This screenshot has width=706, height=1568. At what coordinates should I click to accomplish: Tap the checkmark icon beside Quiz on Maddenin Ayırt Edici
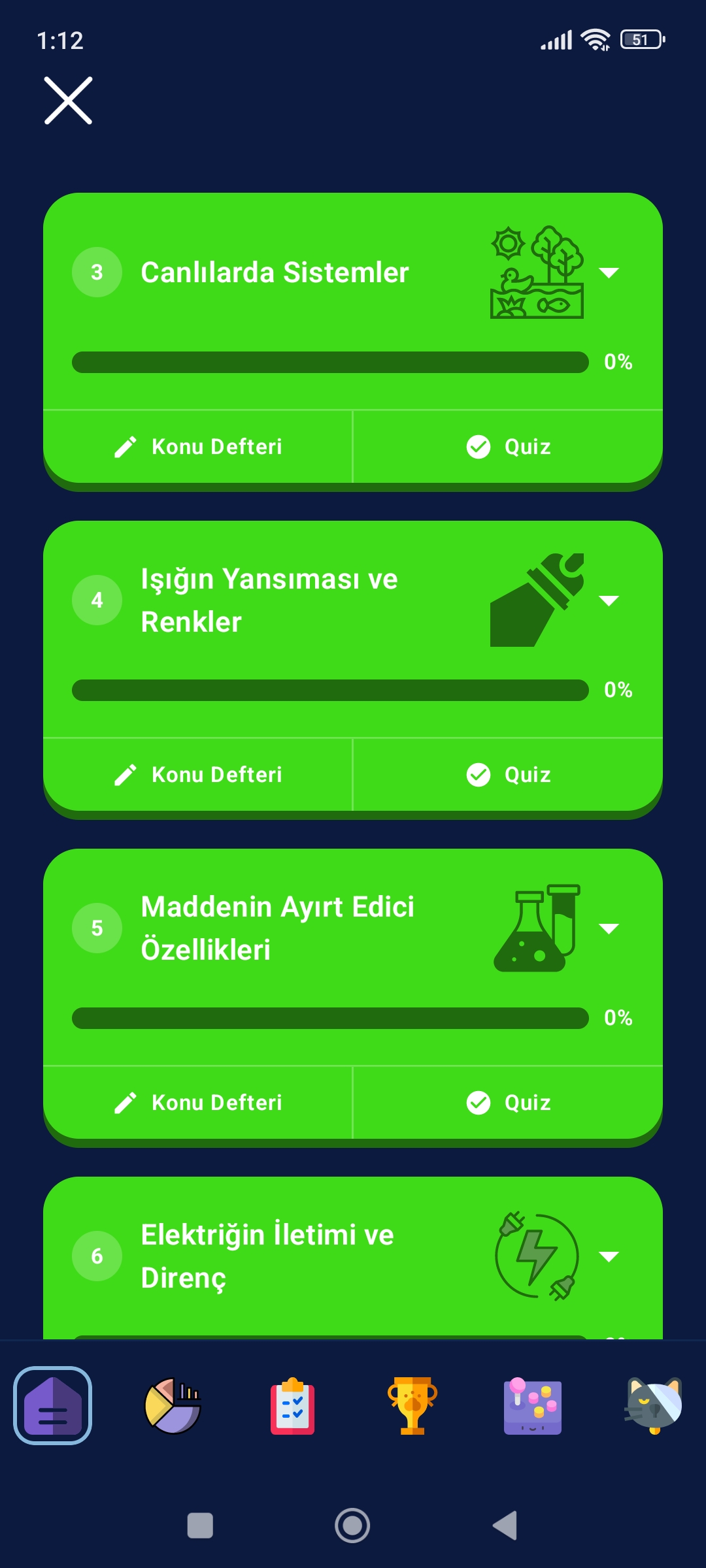click(x=479, y=1102)
